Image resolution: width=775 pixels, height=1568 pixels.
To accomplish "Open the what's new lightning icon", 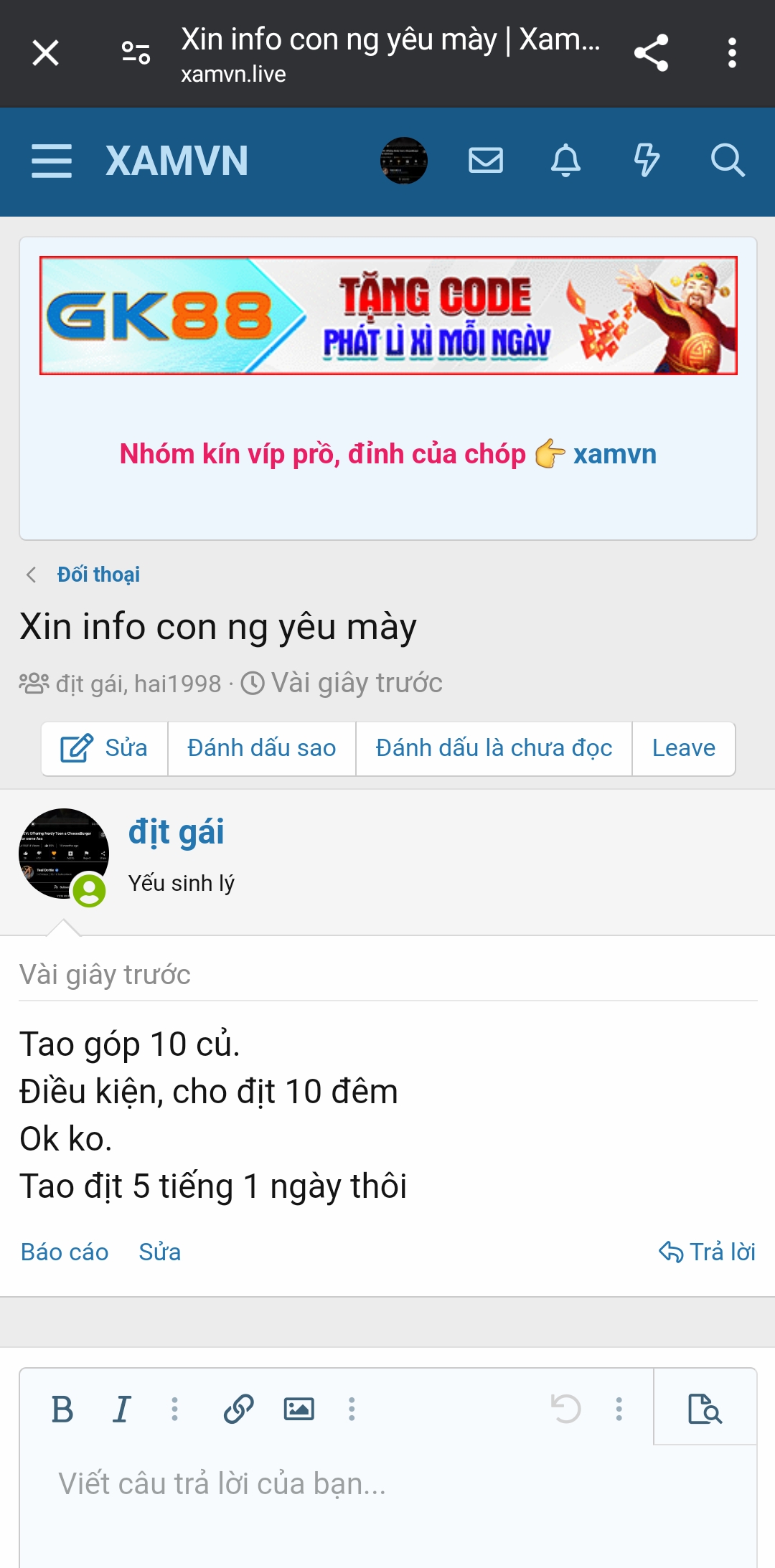I will (647, 161).
